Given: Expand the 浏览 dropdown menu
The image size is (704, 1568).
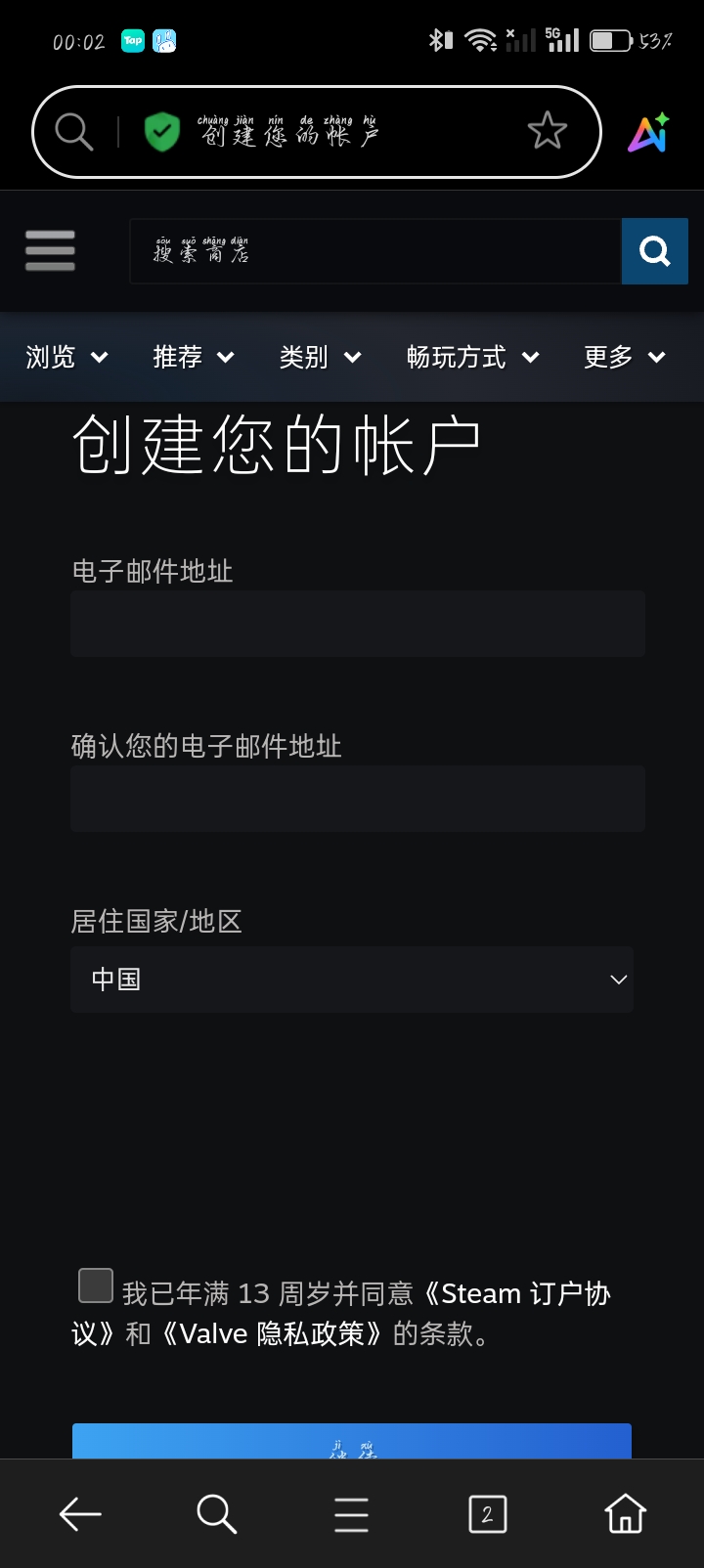Looking at the screenshot, I should click(x=66, y=358).
